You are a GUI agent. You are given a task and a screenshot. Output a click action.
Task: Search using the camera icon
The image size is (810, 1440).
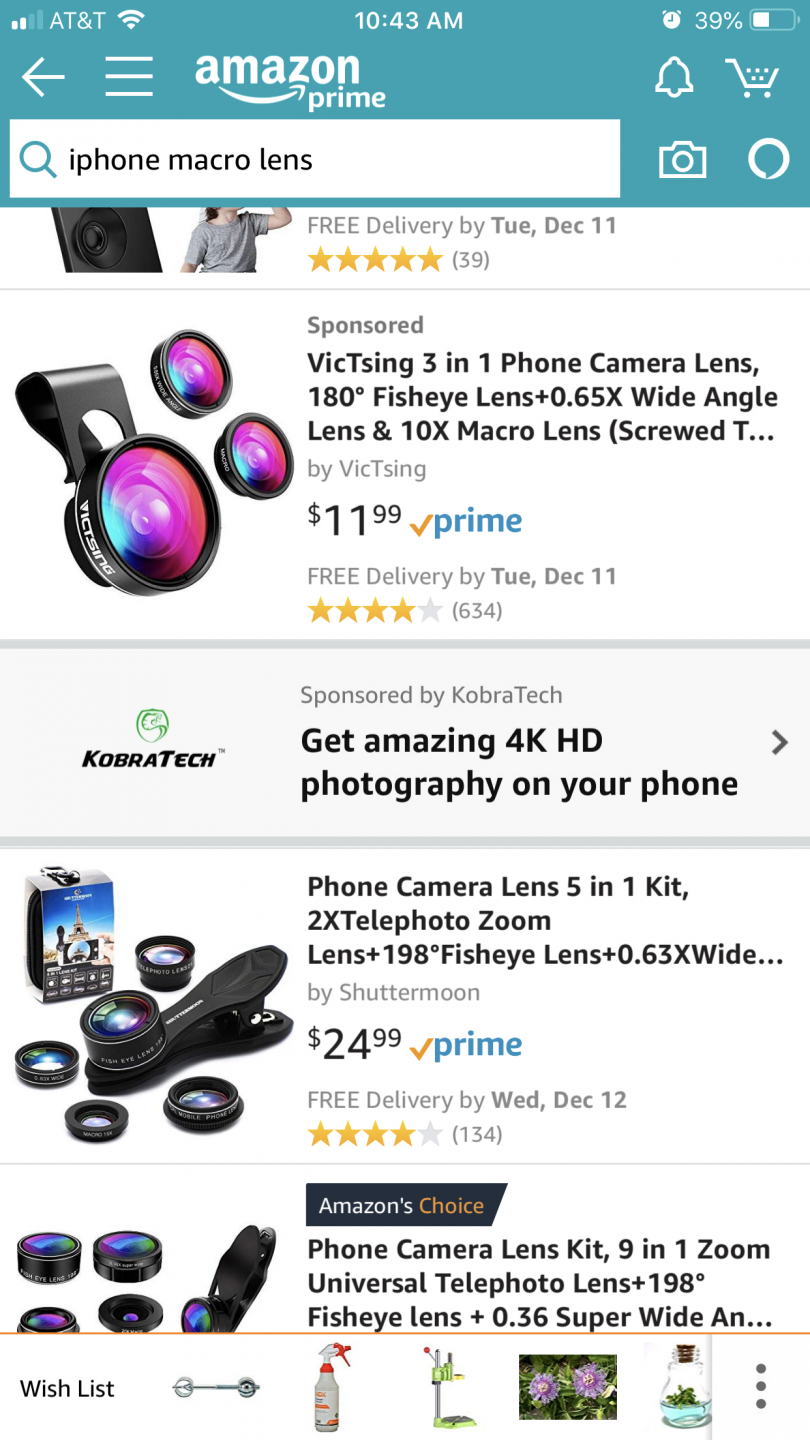tap(682, 160)
